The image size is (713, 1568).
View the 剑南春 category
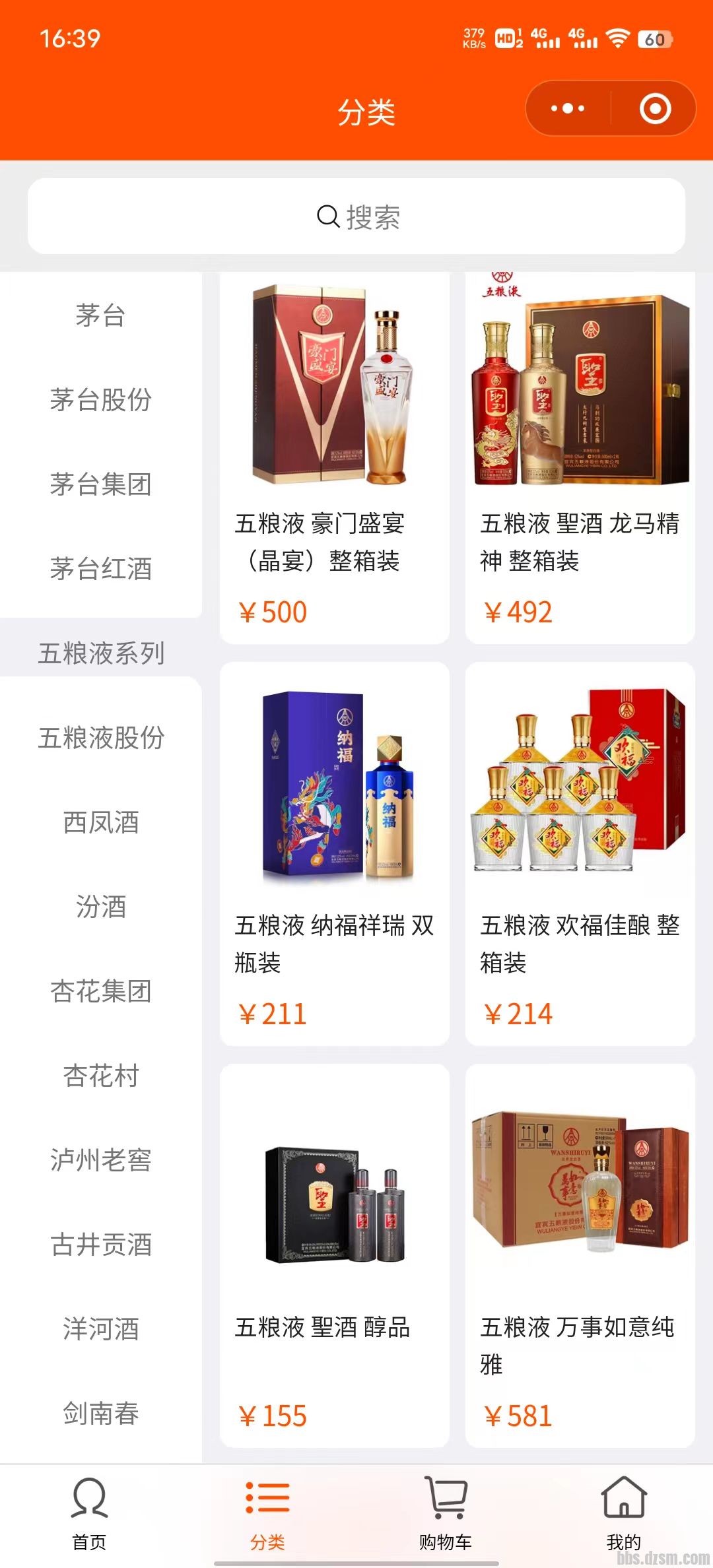click(x=100, y=1414)
